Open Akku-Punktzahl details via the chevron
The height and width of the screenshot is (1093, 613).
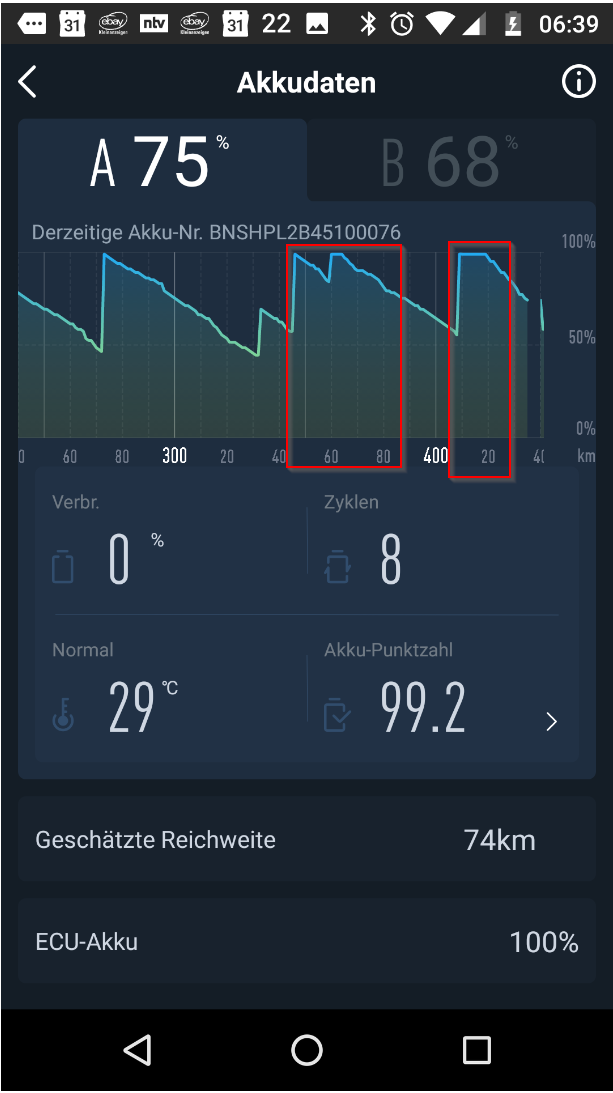pyautogui.click(x=551, y=722)
